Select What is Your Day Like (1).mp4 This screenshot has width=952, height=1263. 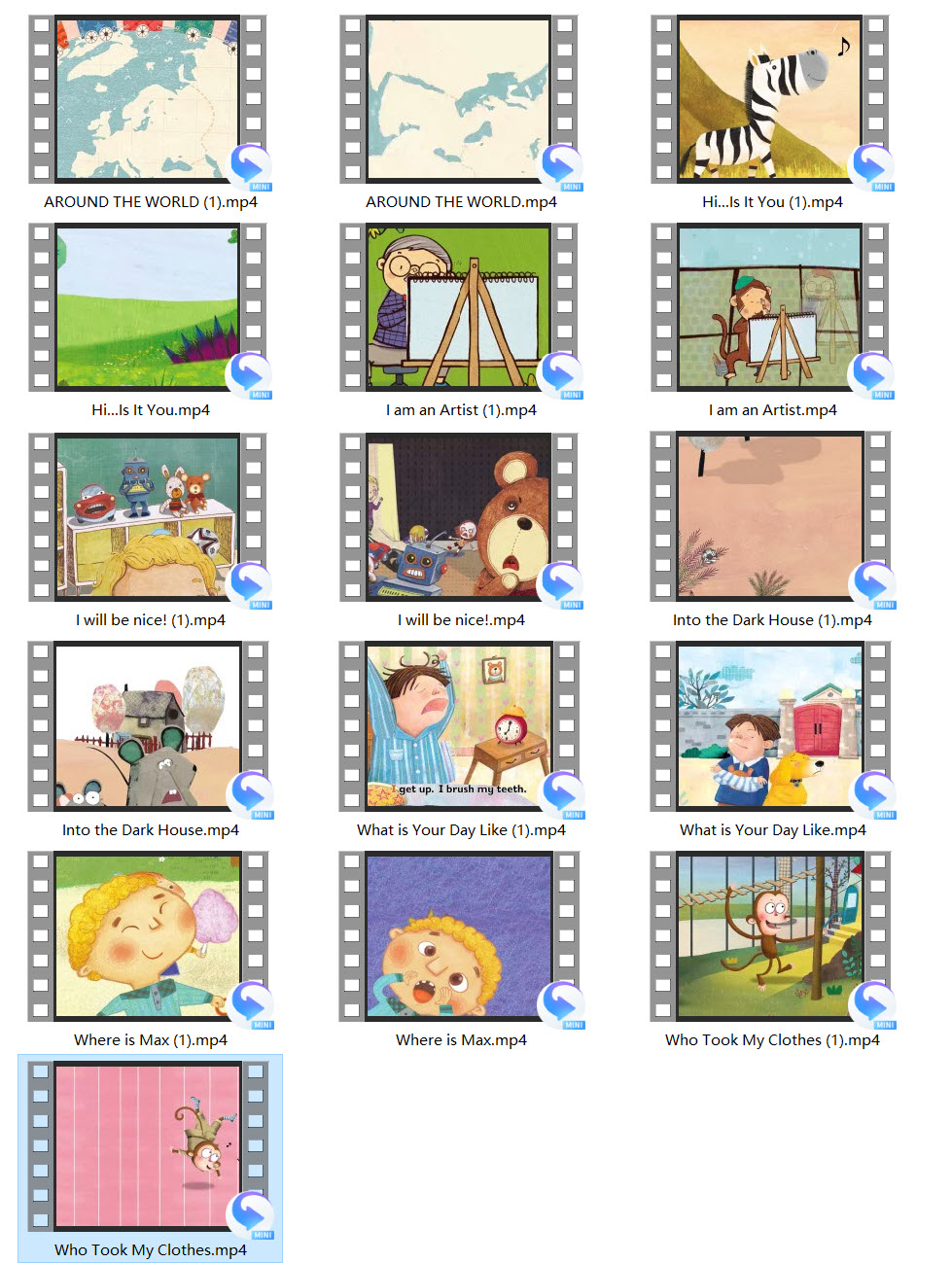click(459, 726)
